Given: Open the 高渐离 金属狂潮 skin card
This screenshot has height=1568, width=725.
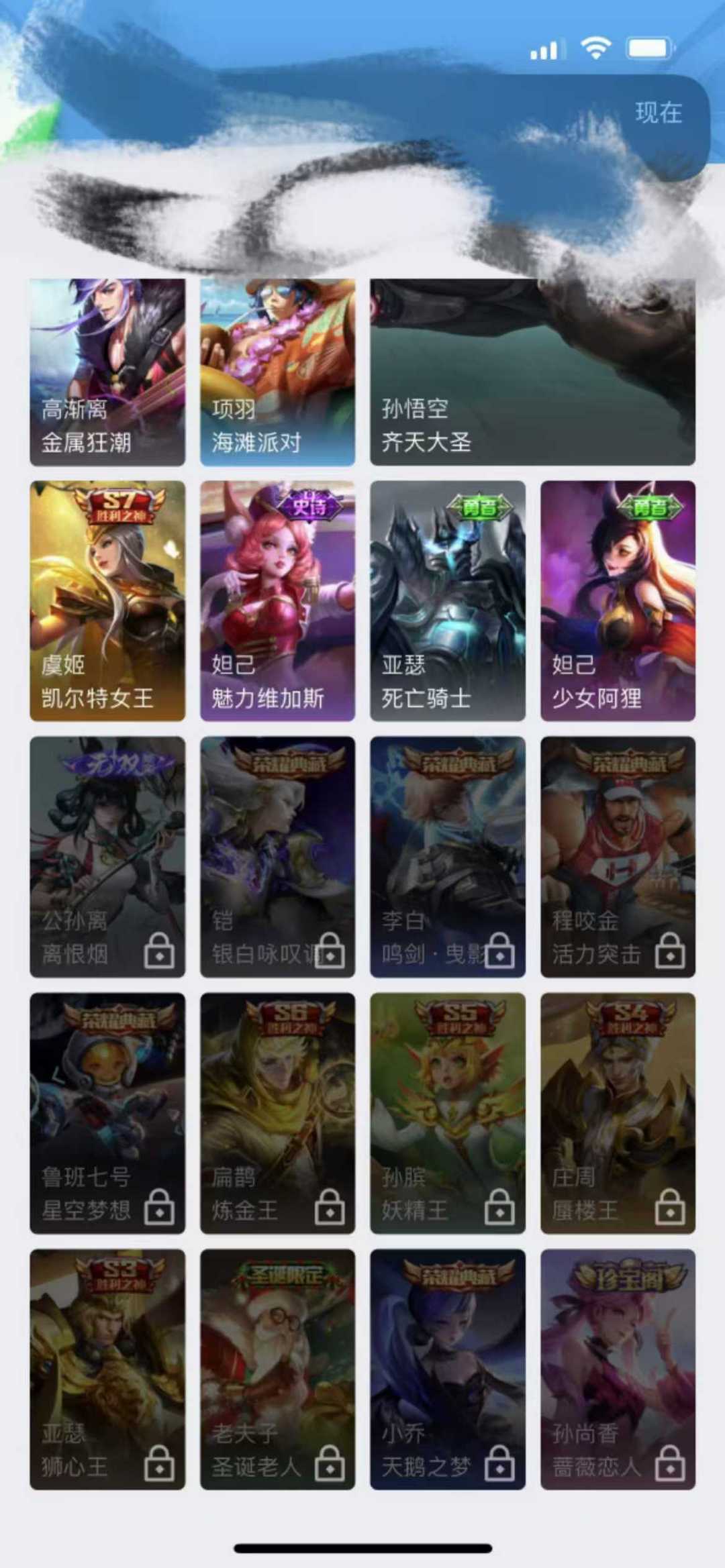Looking at the screenshot, I should pos(107,372).
